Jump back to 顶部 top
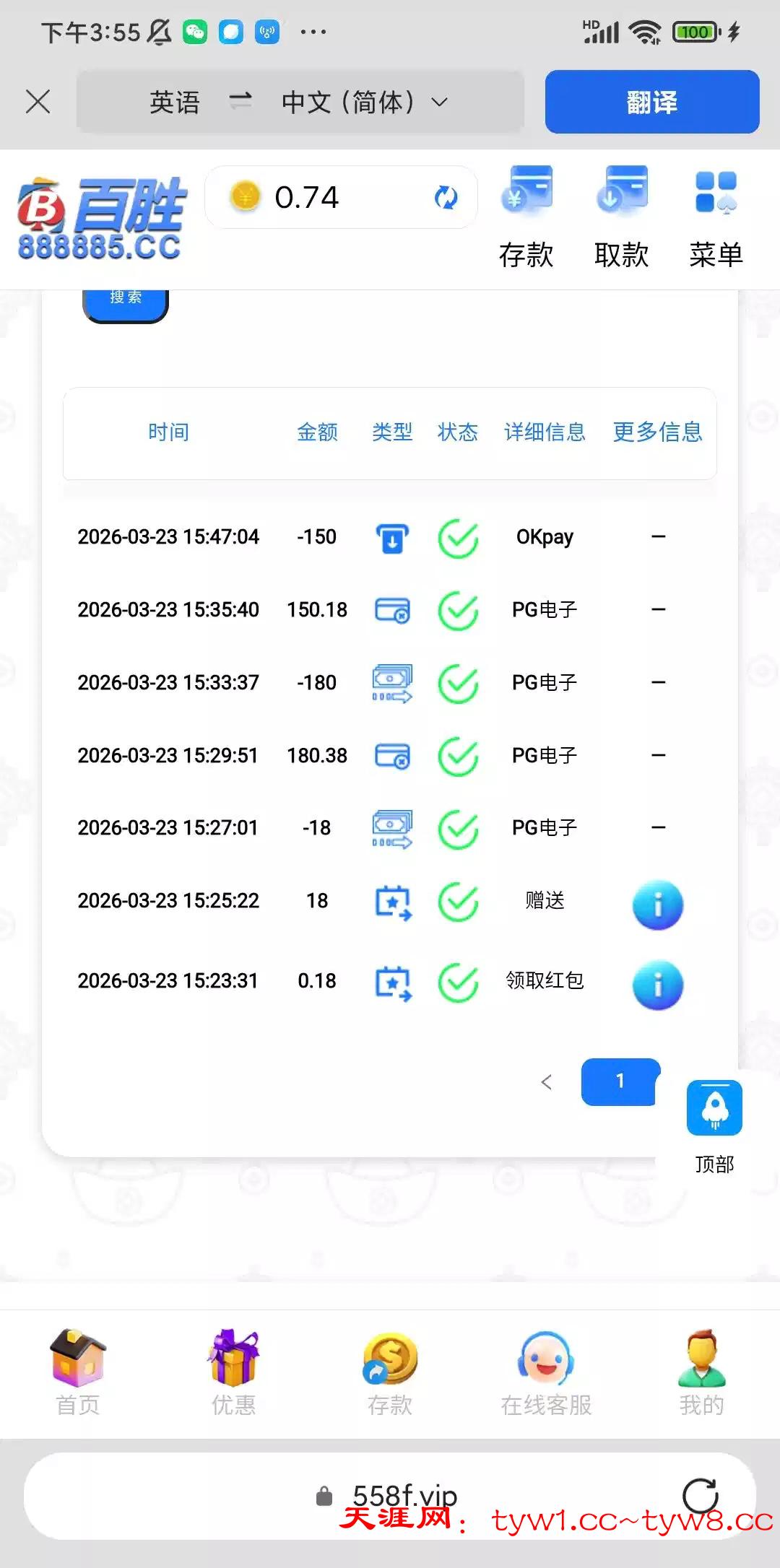This screenshot has height=1568, width=780. pyautogui.click(x=714, y=1119)
